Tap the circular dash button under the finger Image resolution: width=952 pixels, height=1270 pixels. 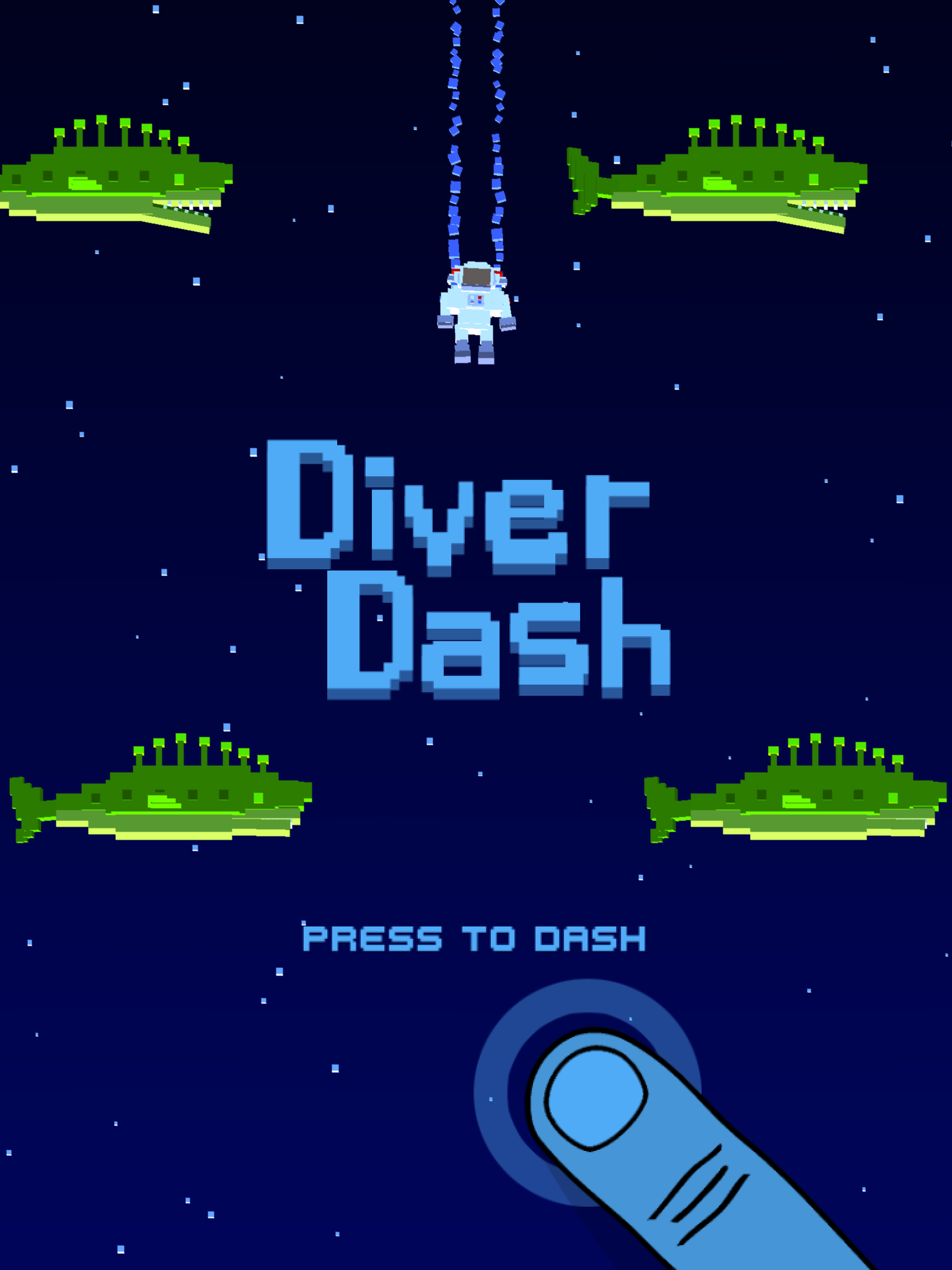(587, 1093)
